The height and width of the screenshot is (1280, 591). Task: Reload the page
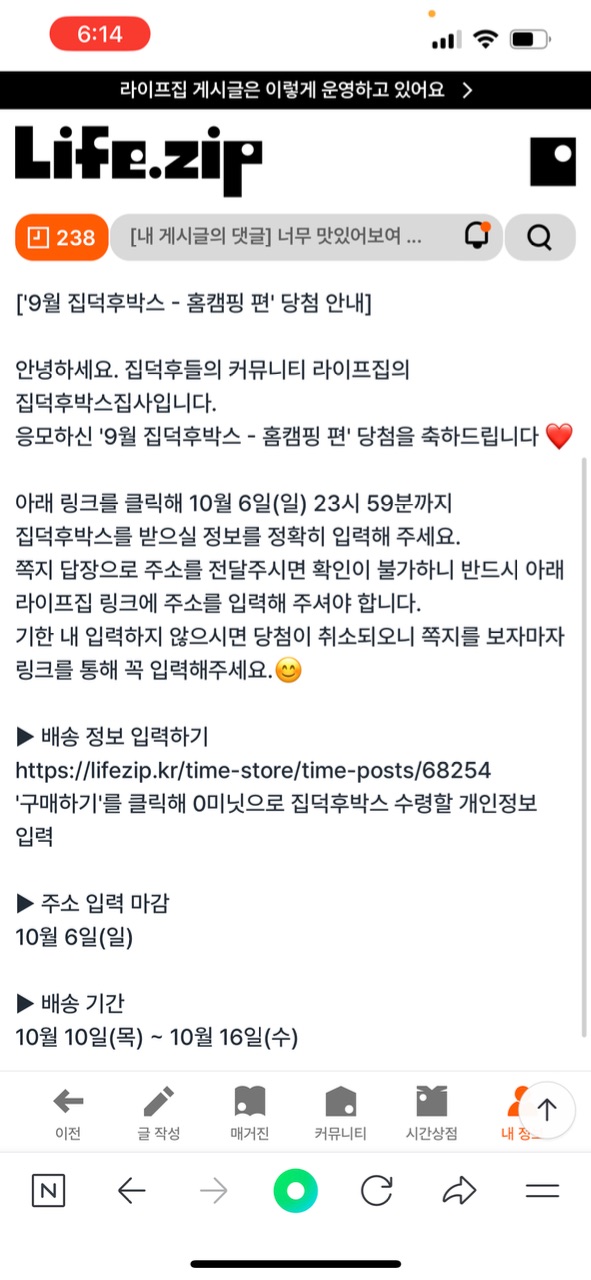pyautogui.click(x=377, y=1190)
